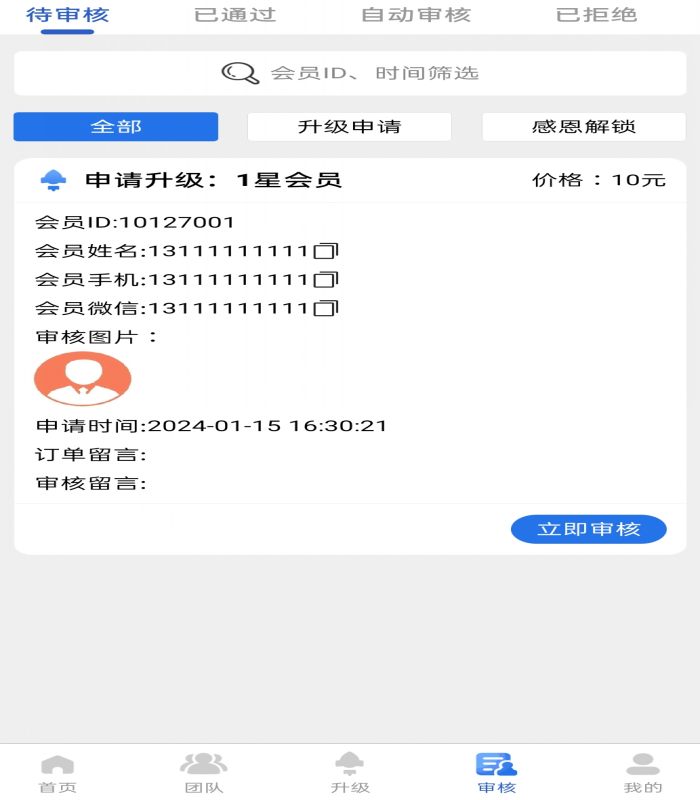Image resolution: width=700 pixels, height=800 pixels.
Task: Switch to the 已通过 tab
Action: (x=235, y=15)
